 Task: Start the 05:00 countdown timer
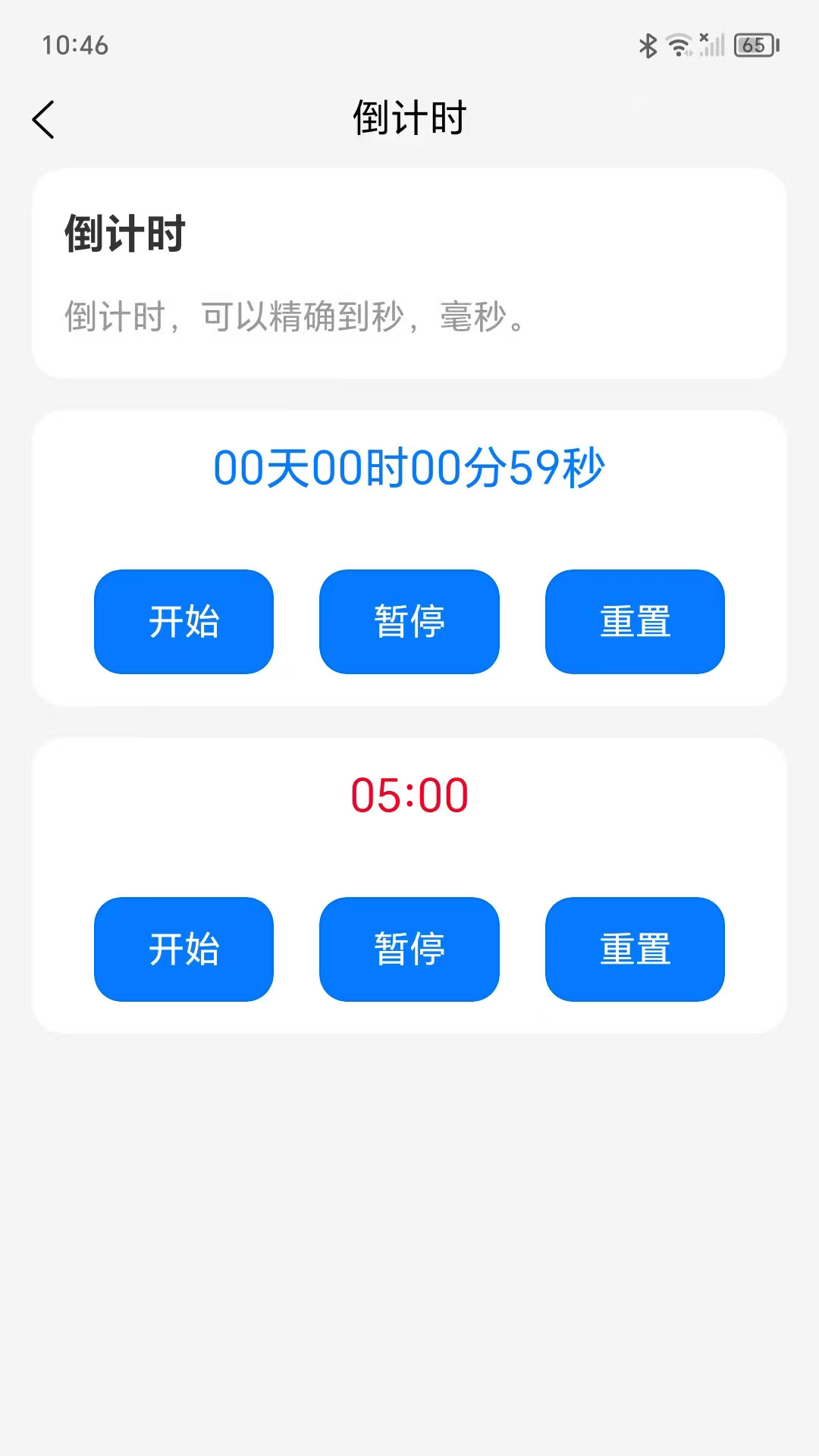point(184,949)
